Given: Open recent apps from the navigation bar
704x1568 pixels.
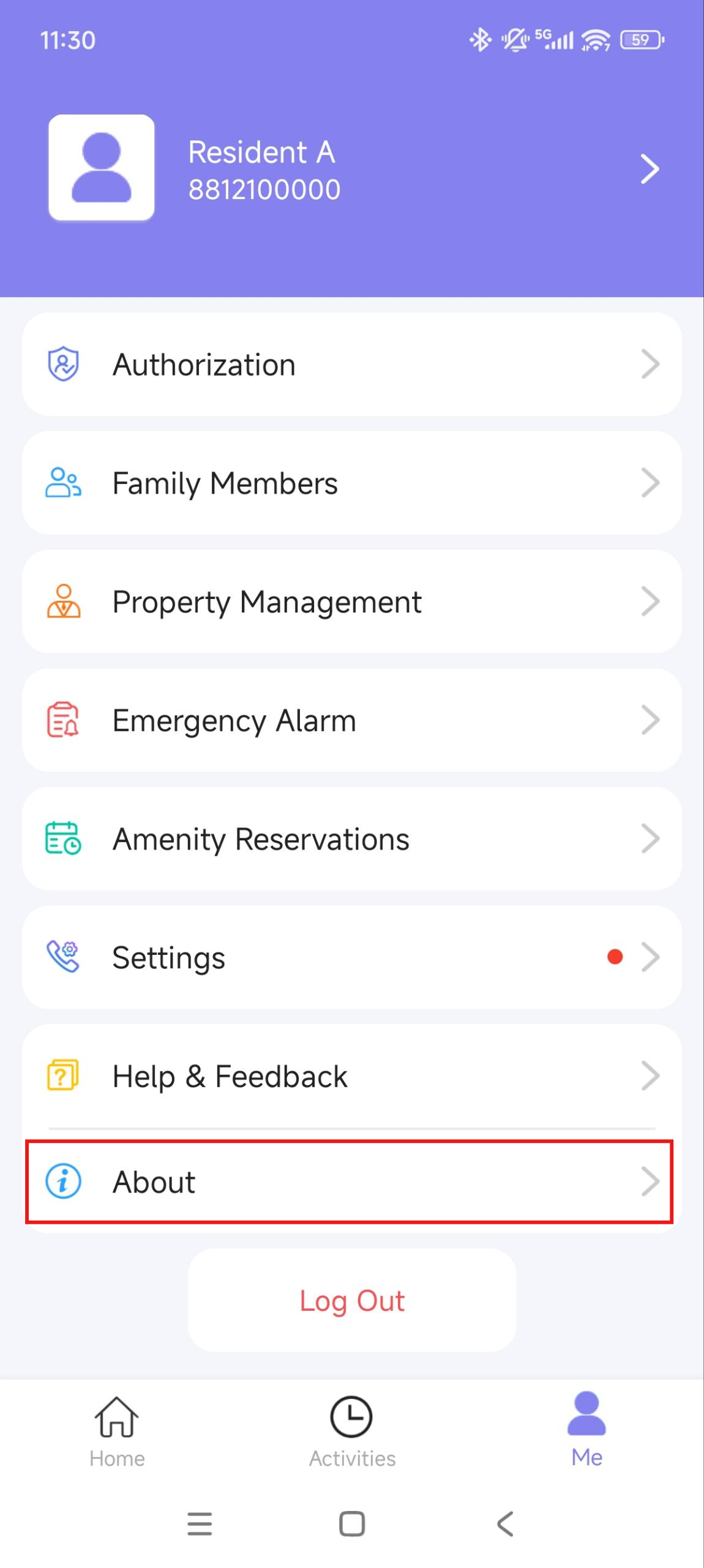Looking at the screenshot, I should pyautogui.click(x=200, y=1523).
